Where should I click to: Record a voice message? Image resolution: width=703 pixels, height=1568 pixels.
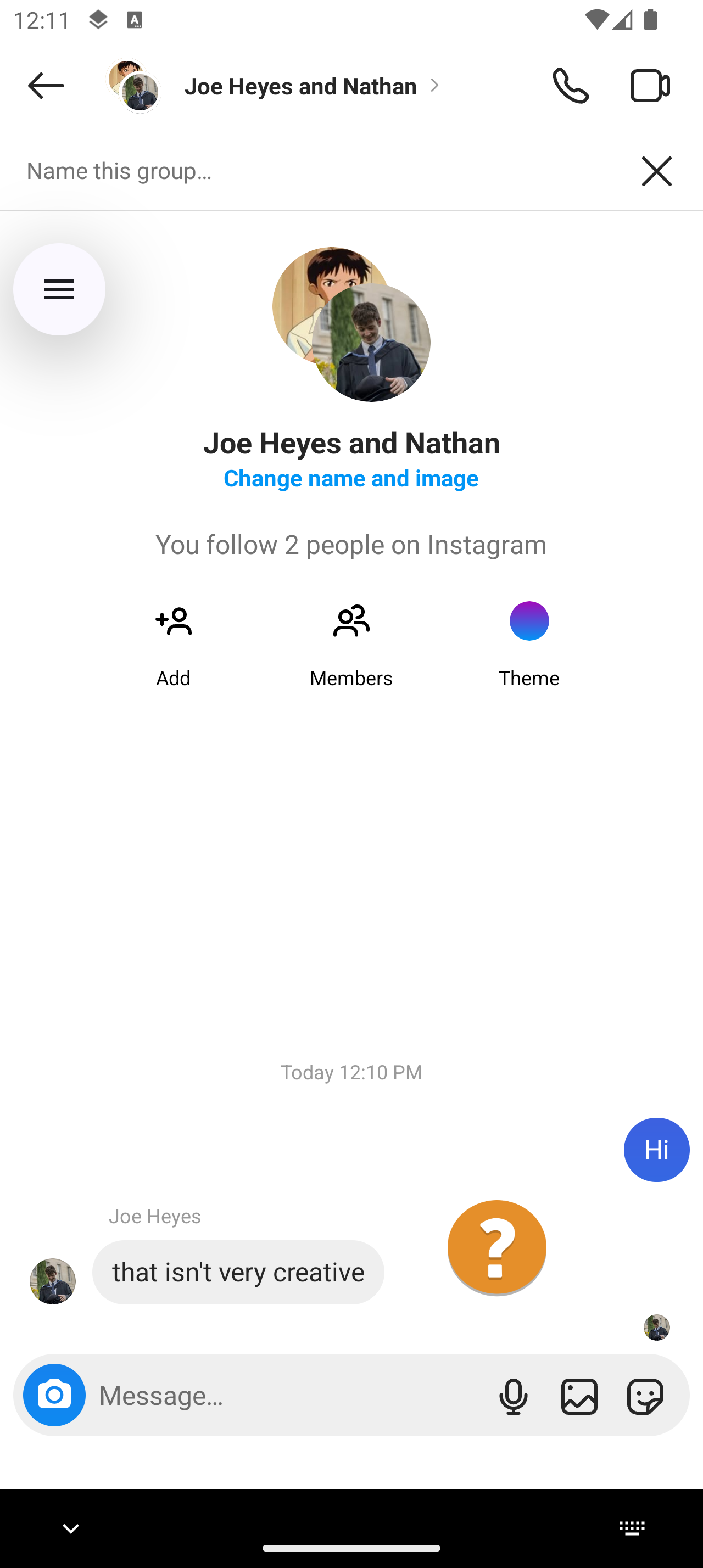(x=513, y=1395)
